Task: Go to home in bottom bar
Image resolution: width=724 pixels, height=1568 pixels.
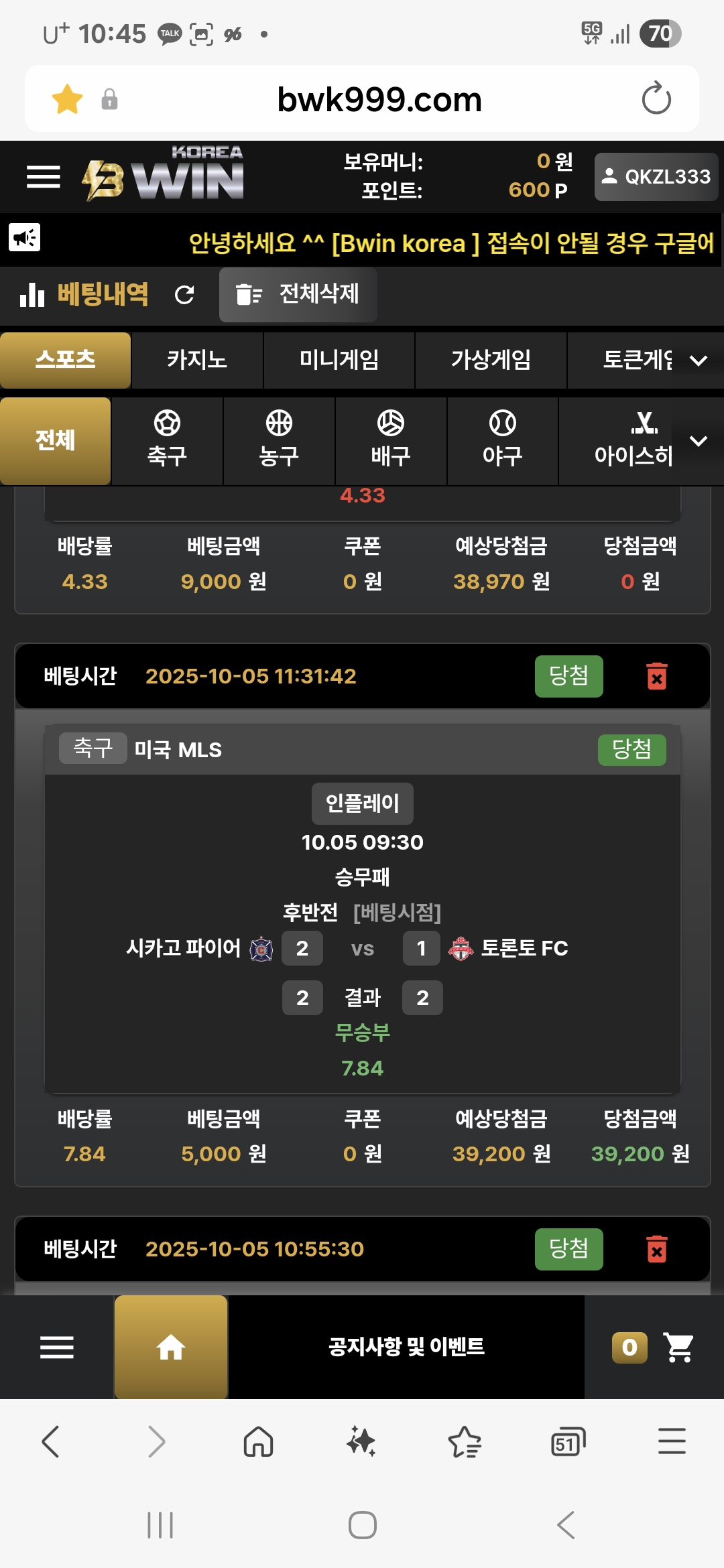Action: click(x=171, y=1347)
